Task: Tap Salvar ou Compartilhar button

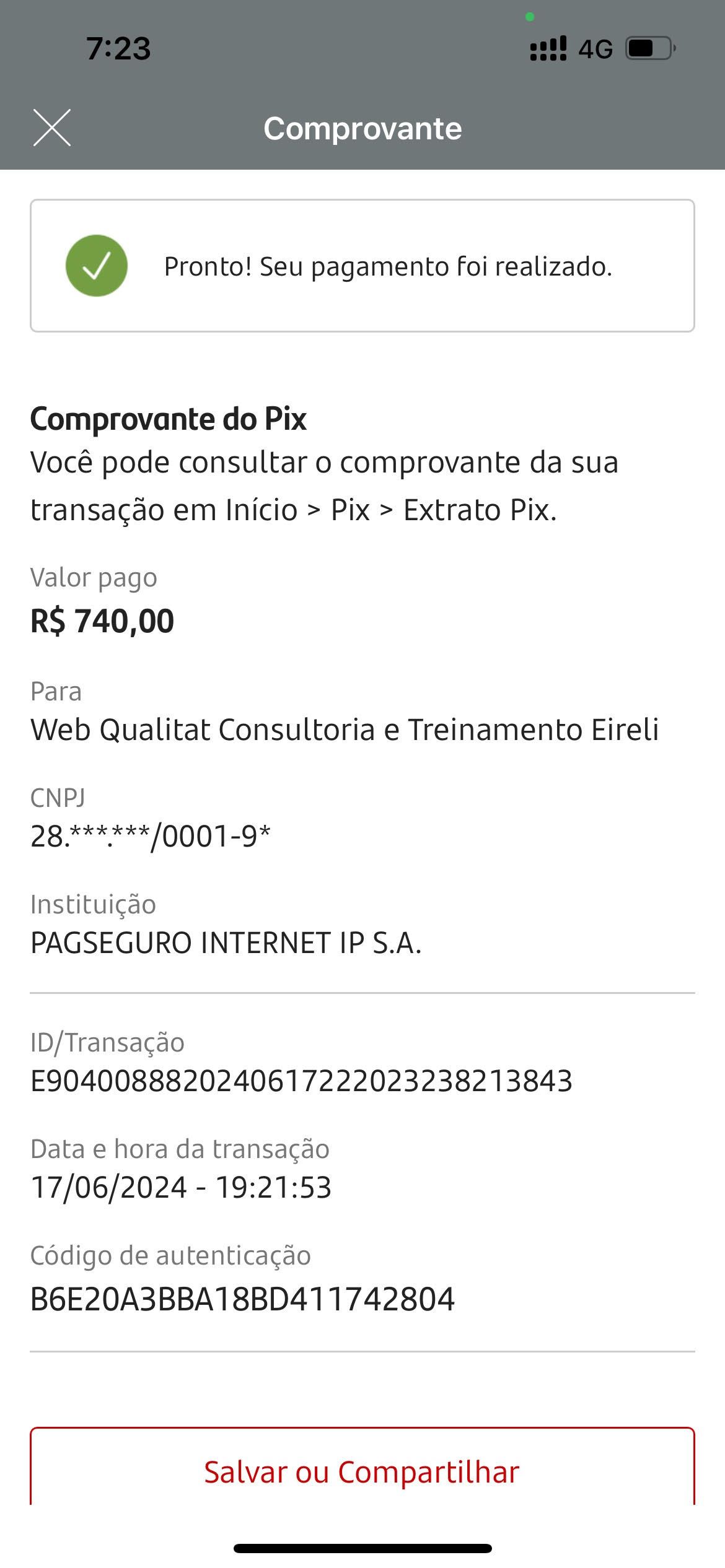Action: pyautogui.click(x=362, y=1471)
